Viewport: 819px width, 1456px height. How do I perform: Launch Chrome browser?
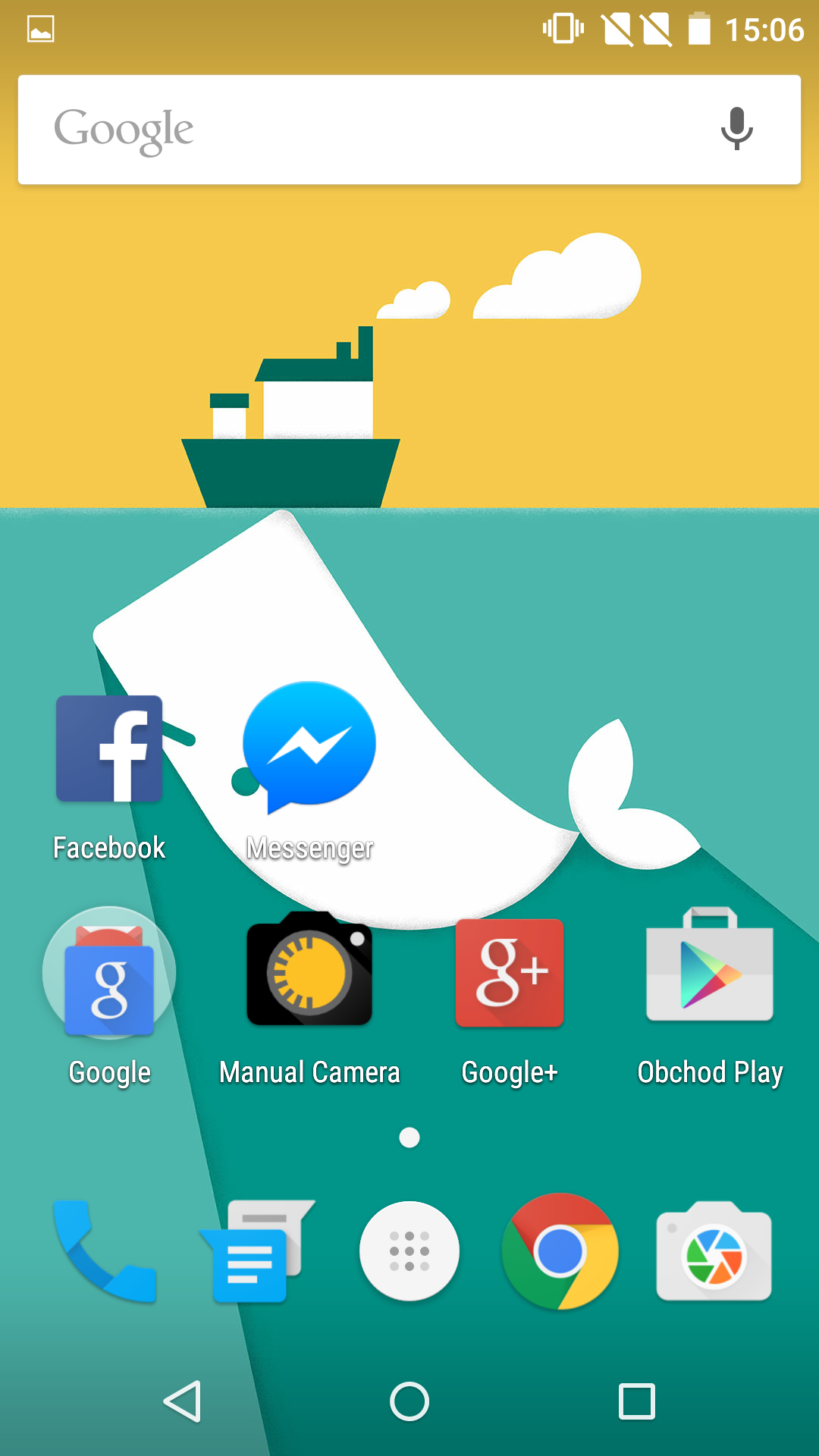pos(560,1251)
